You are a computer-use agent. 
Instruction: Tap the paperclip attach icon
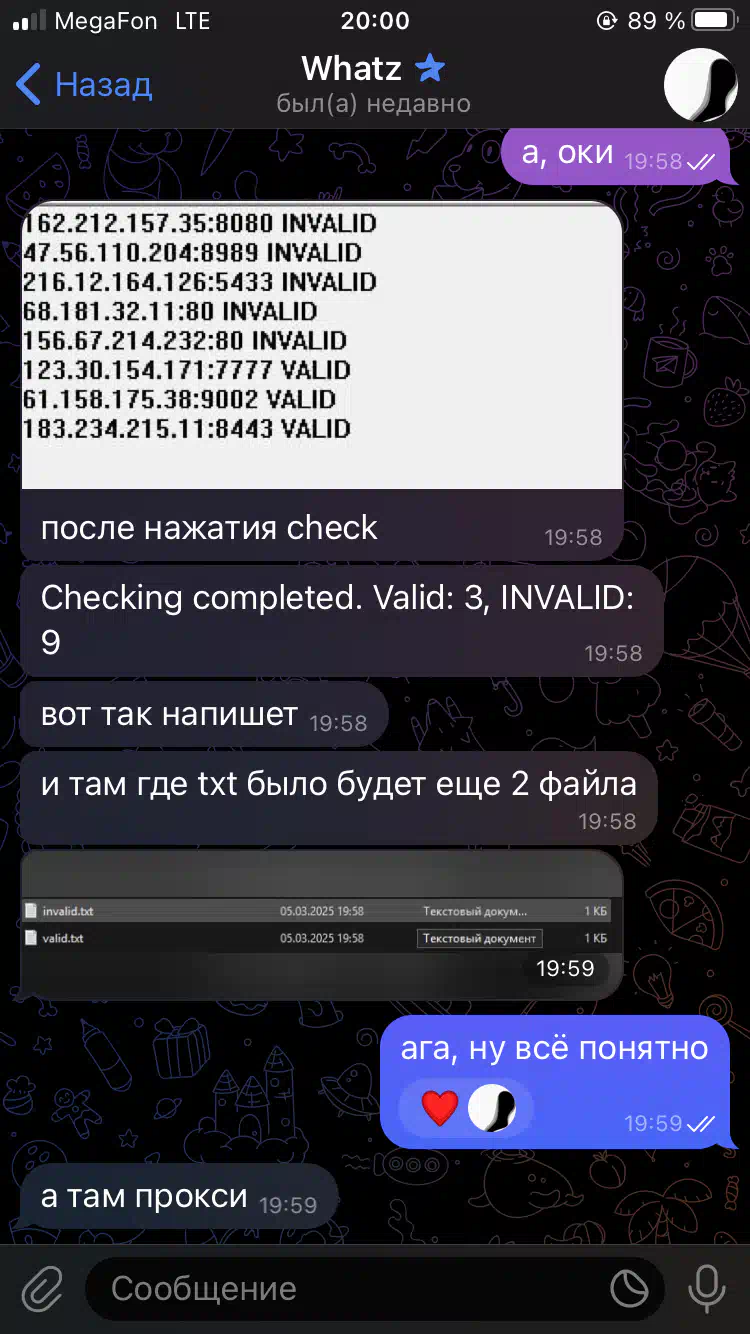(x=42, y=1289)
